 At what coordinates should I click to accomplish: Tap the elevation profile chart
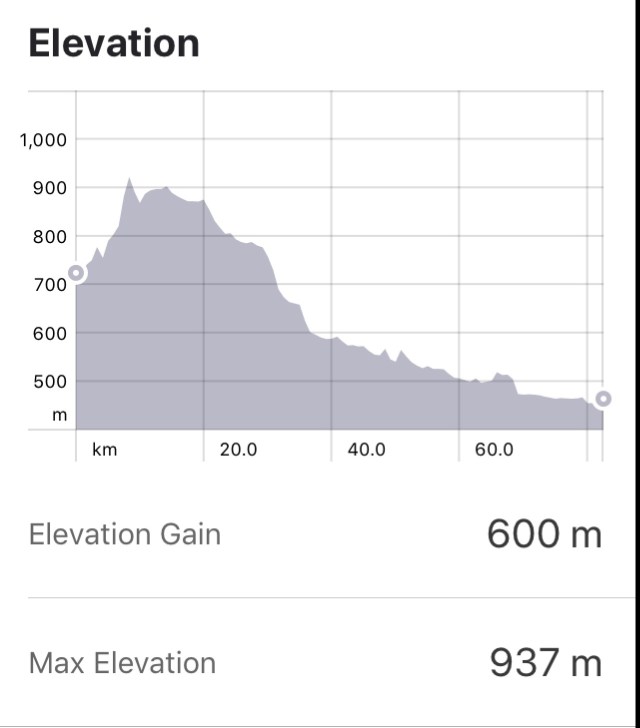[x=338, y=300]
